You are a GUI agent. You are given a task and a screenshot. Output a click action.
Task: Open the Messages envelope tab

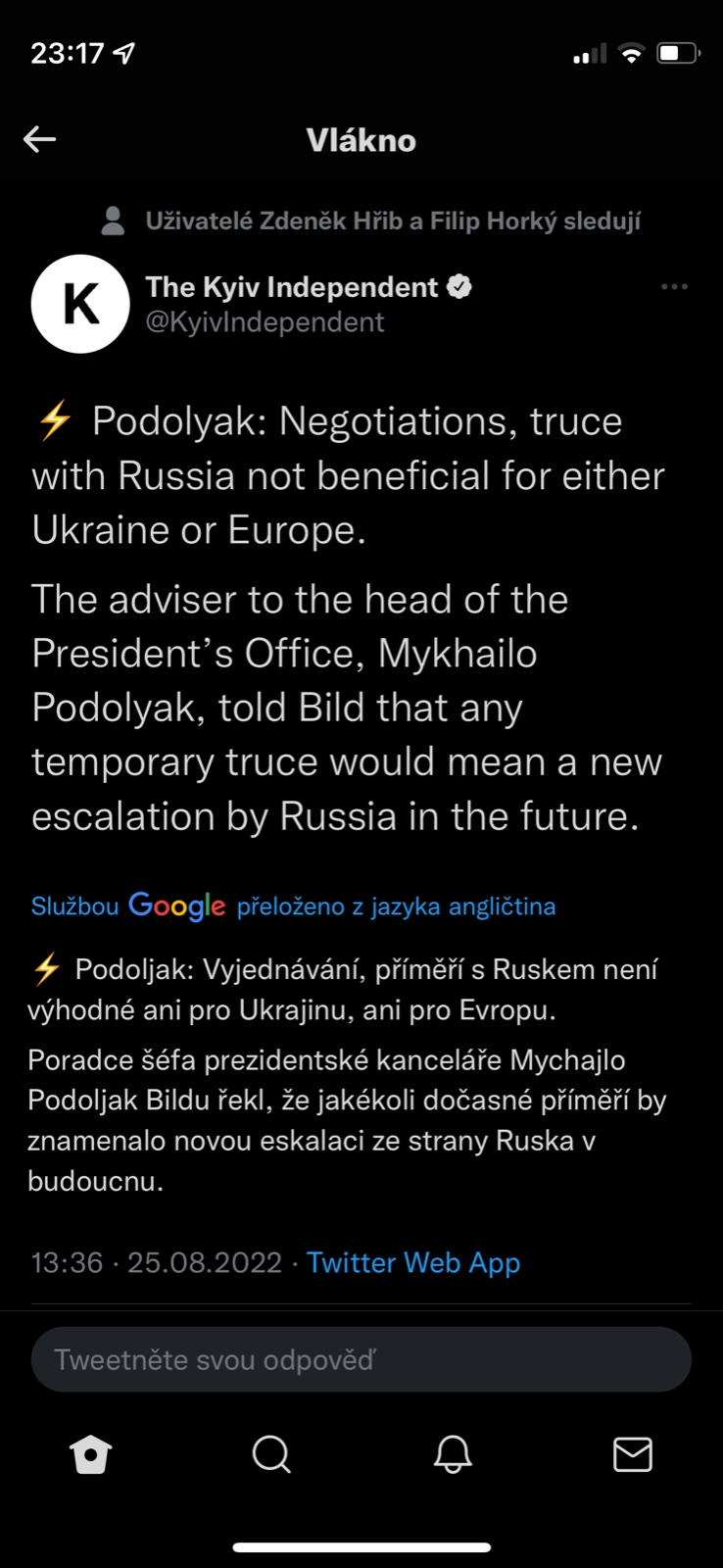pos(633,1454)
